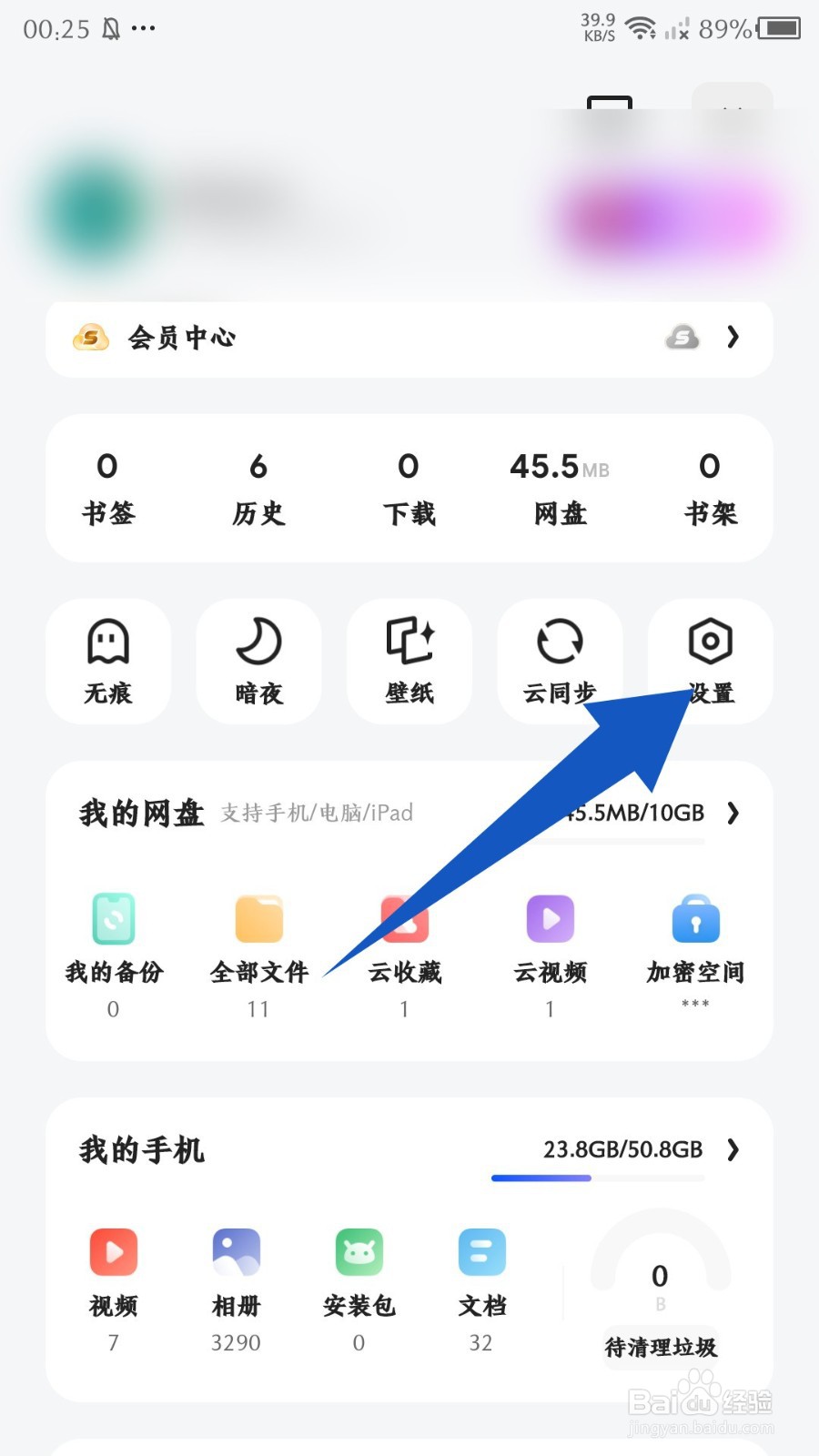Click the phone storage progress bar

(x=596, y=1178)
